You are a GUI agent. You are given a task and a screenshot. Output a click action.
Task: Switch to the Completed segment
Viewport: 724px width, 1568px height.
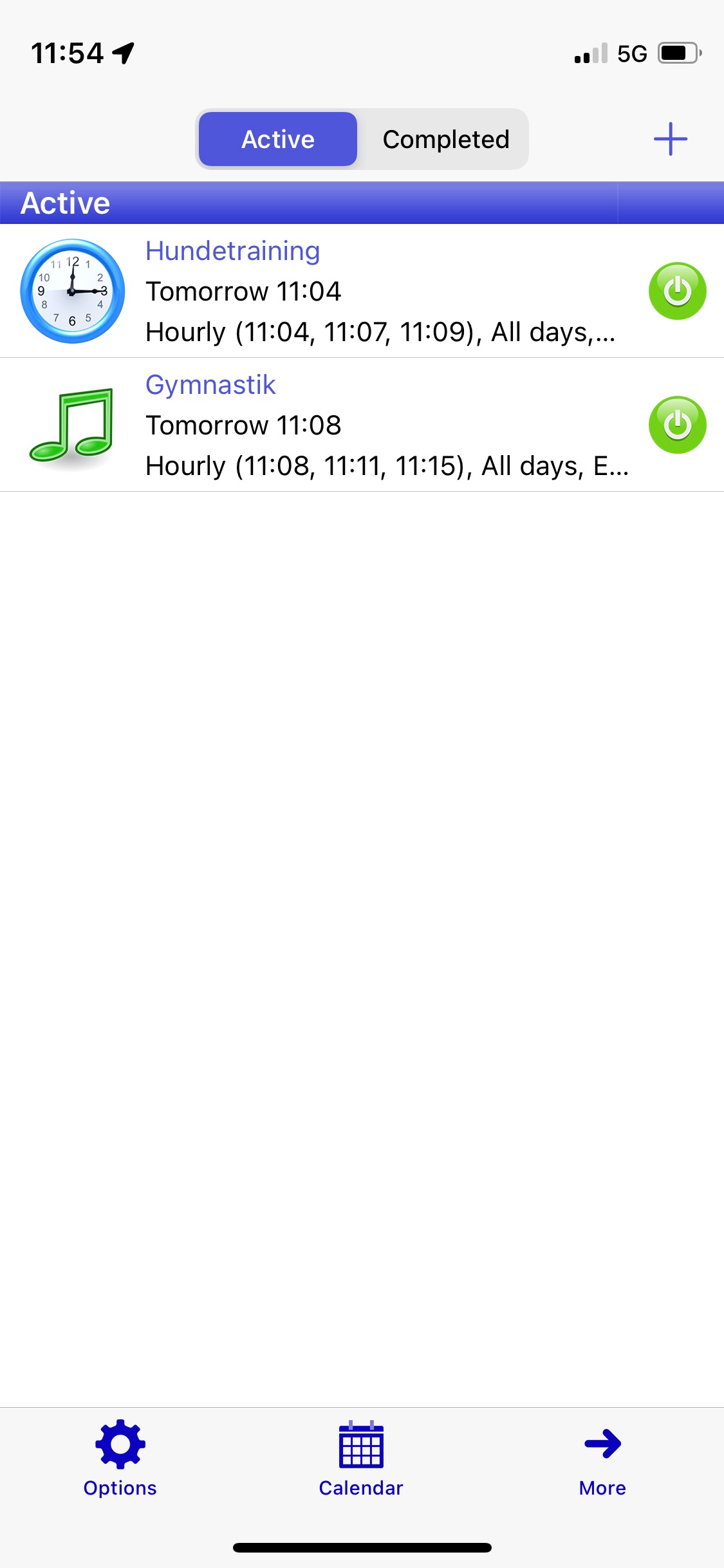click(x=445, y=139)
